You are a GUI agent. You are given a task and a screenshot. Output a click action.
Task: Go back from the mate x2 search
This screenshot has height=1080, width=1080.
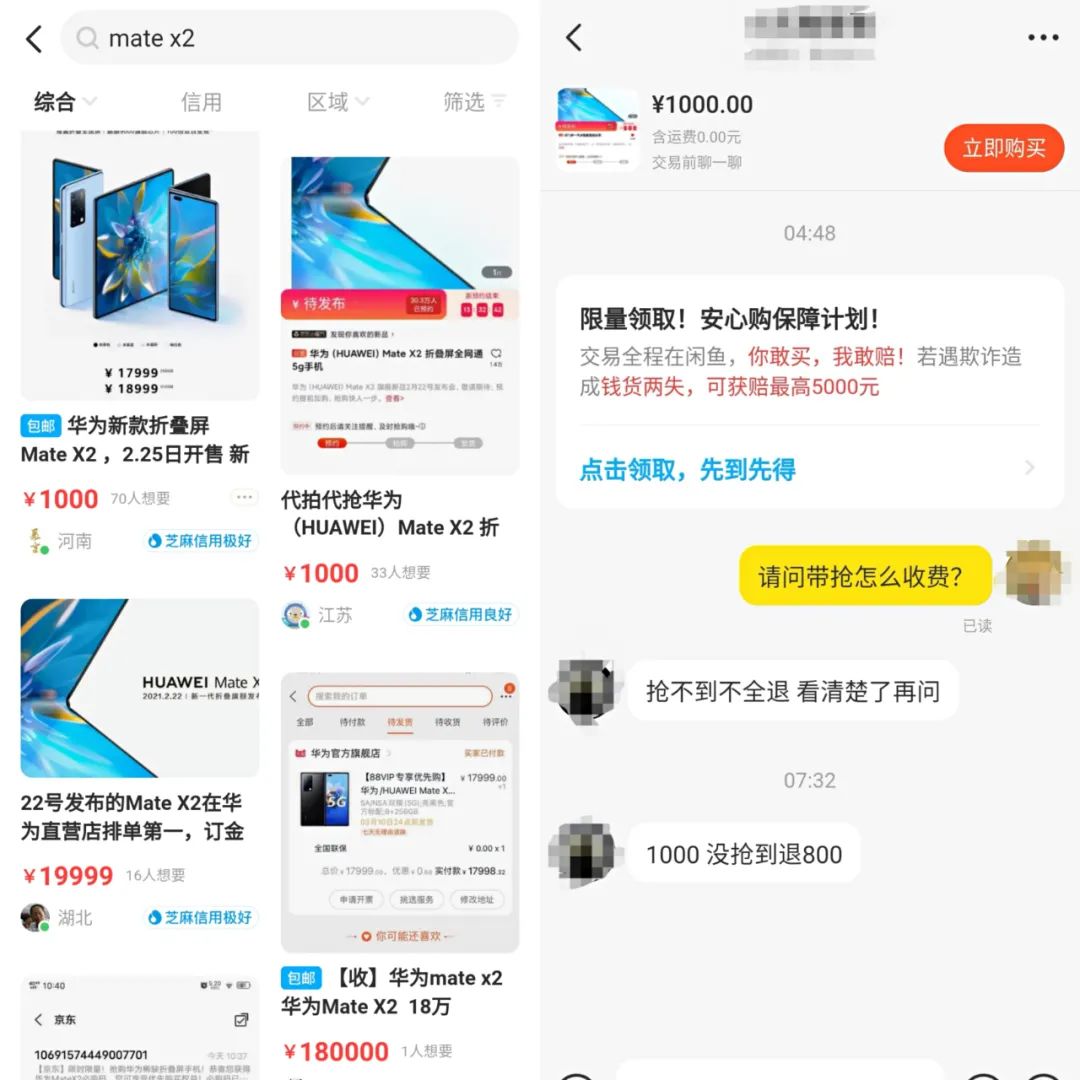click(x=35, y=39)
